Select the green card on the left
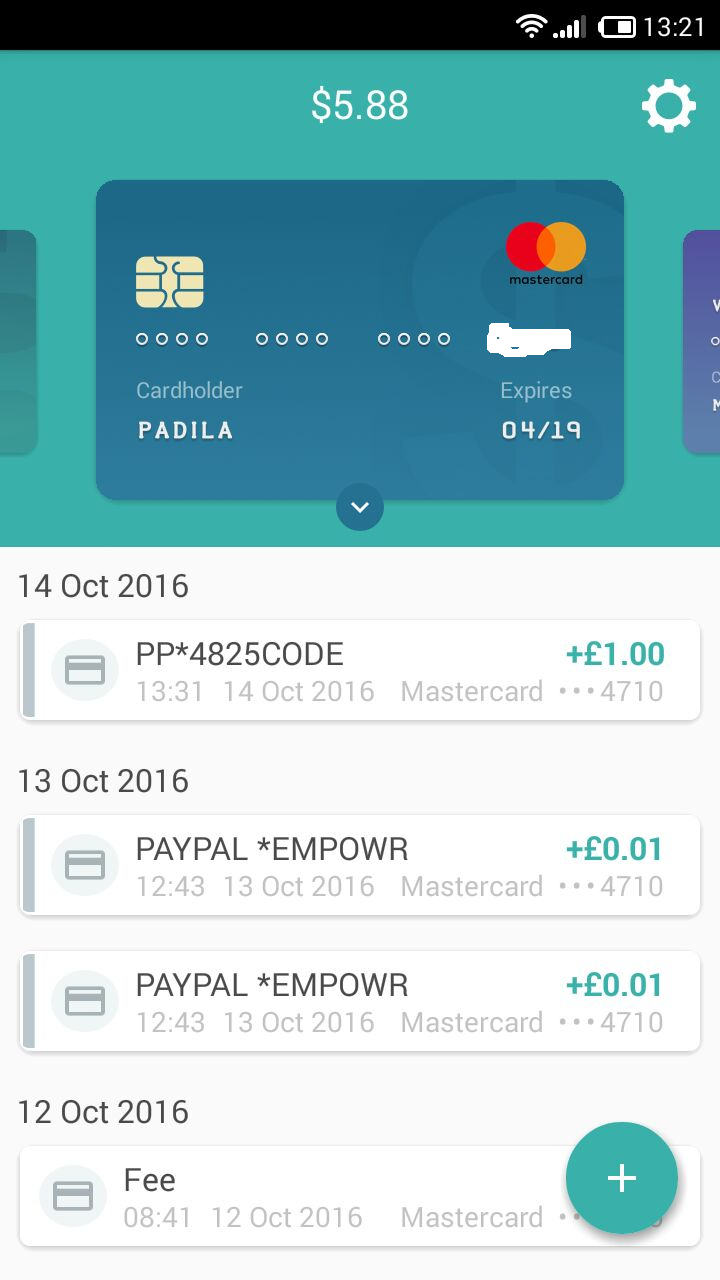 tap(17, 342)
